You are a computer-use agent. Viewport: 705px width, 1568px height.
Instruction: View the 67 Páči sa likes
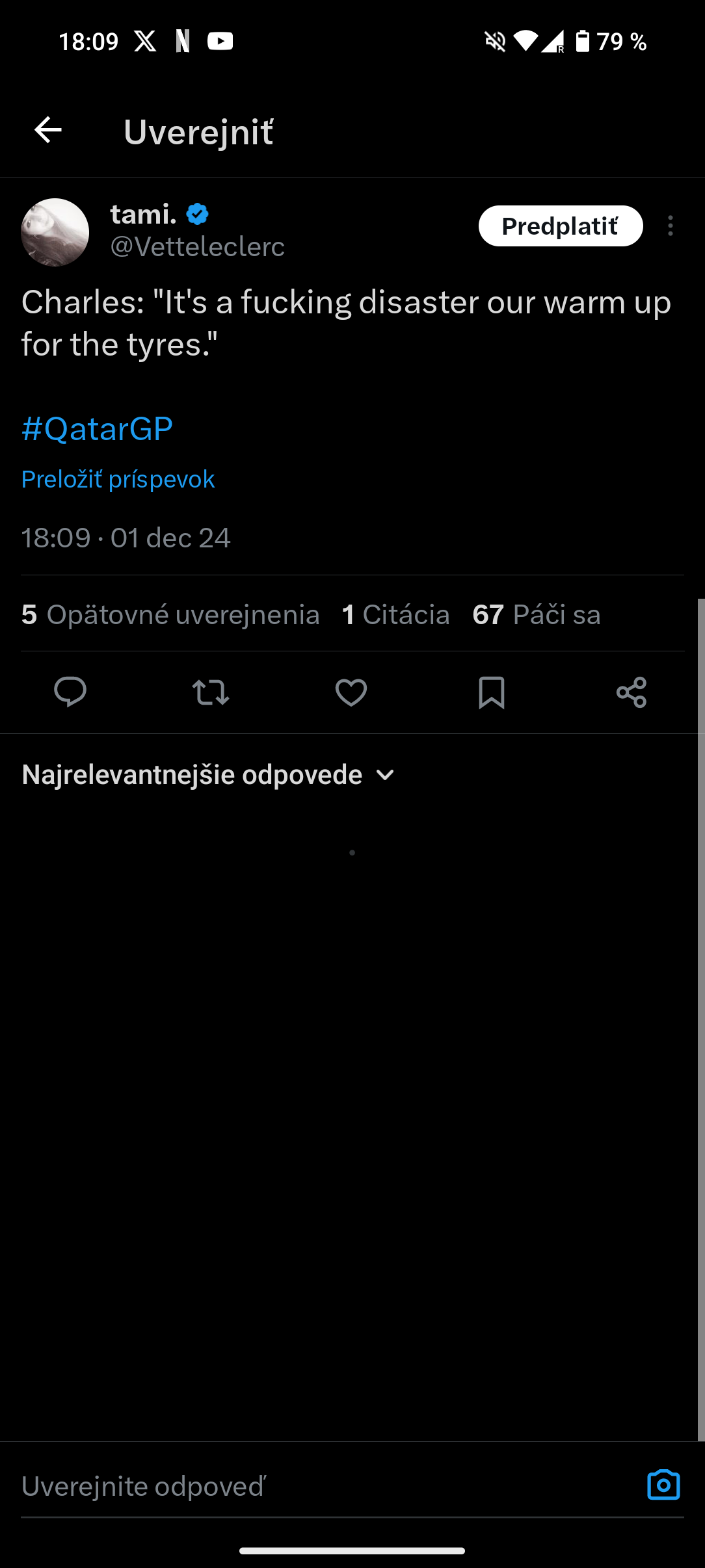click(x=537, y=614)
